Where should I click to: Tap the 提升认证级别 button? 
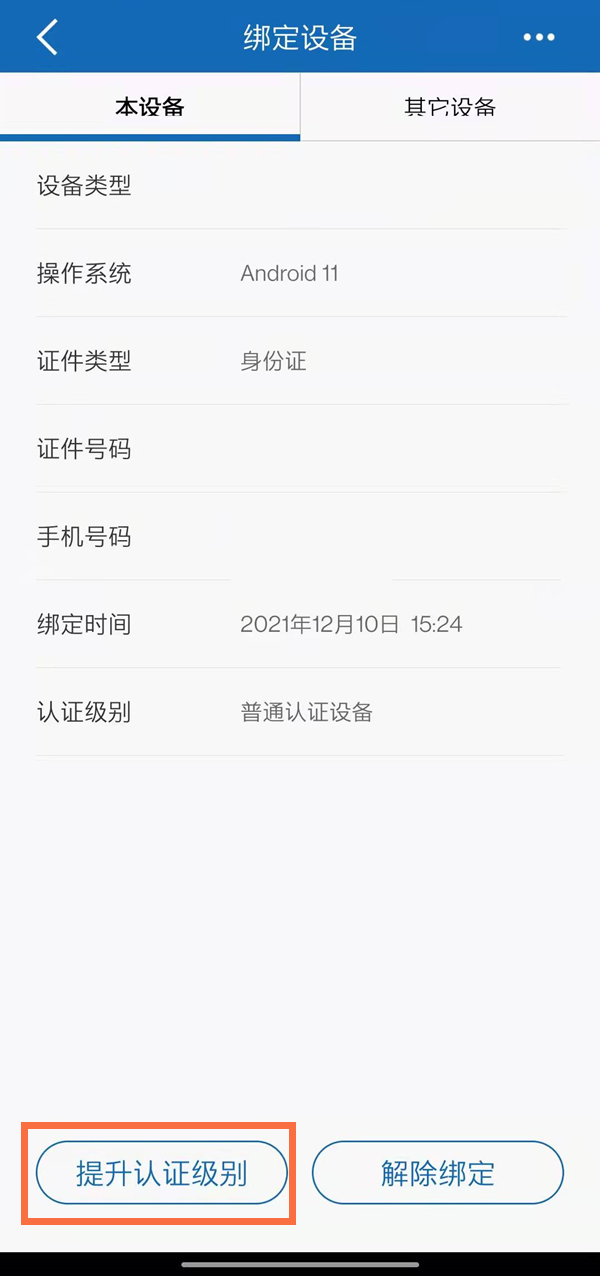point(162,1173)
